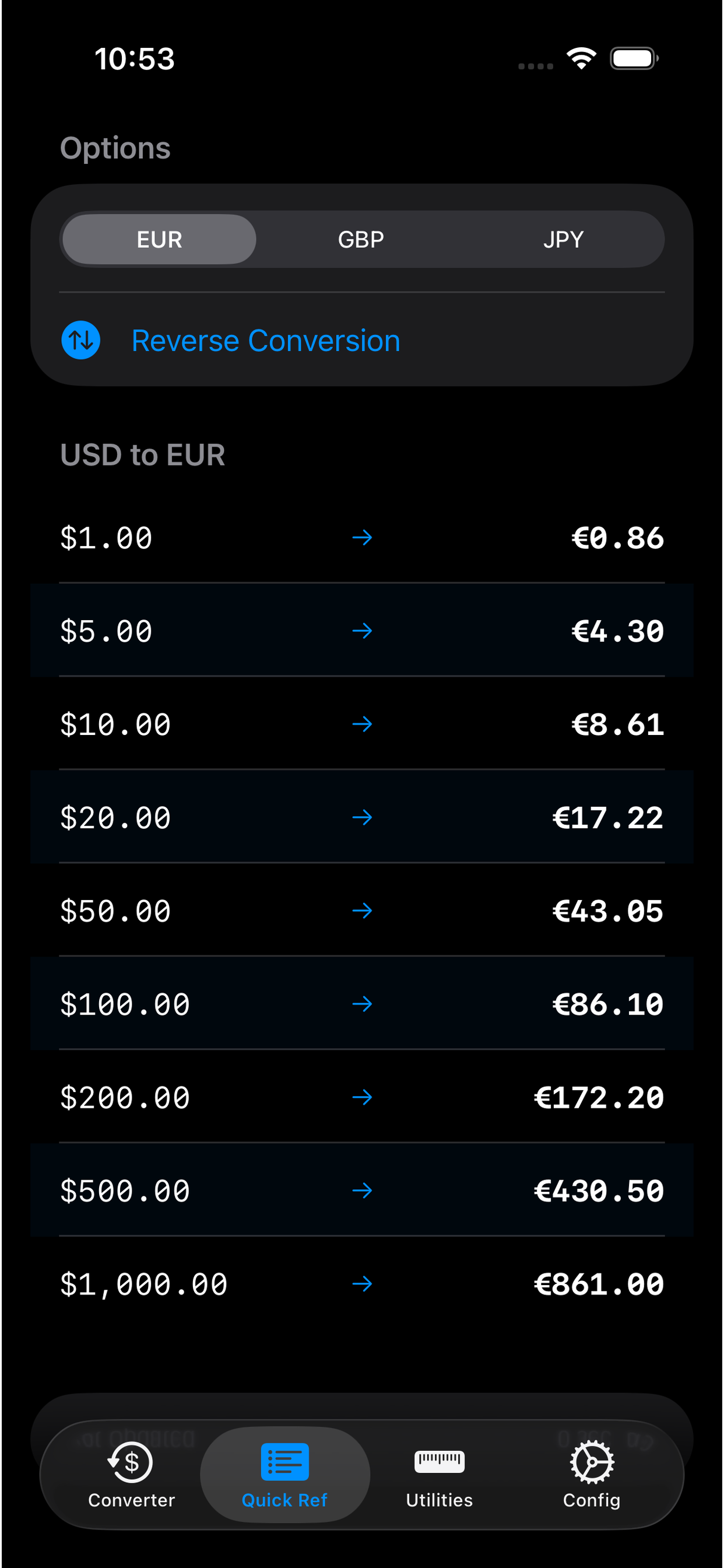Tap Reverse Conversion
724x1568 pixels.
[x=265, y=340]
